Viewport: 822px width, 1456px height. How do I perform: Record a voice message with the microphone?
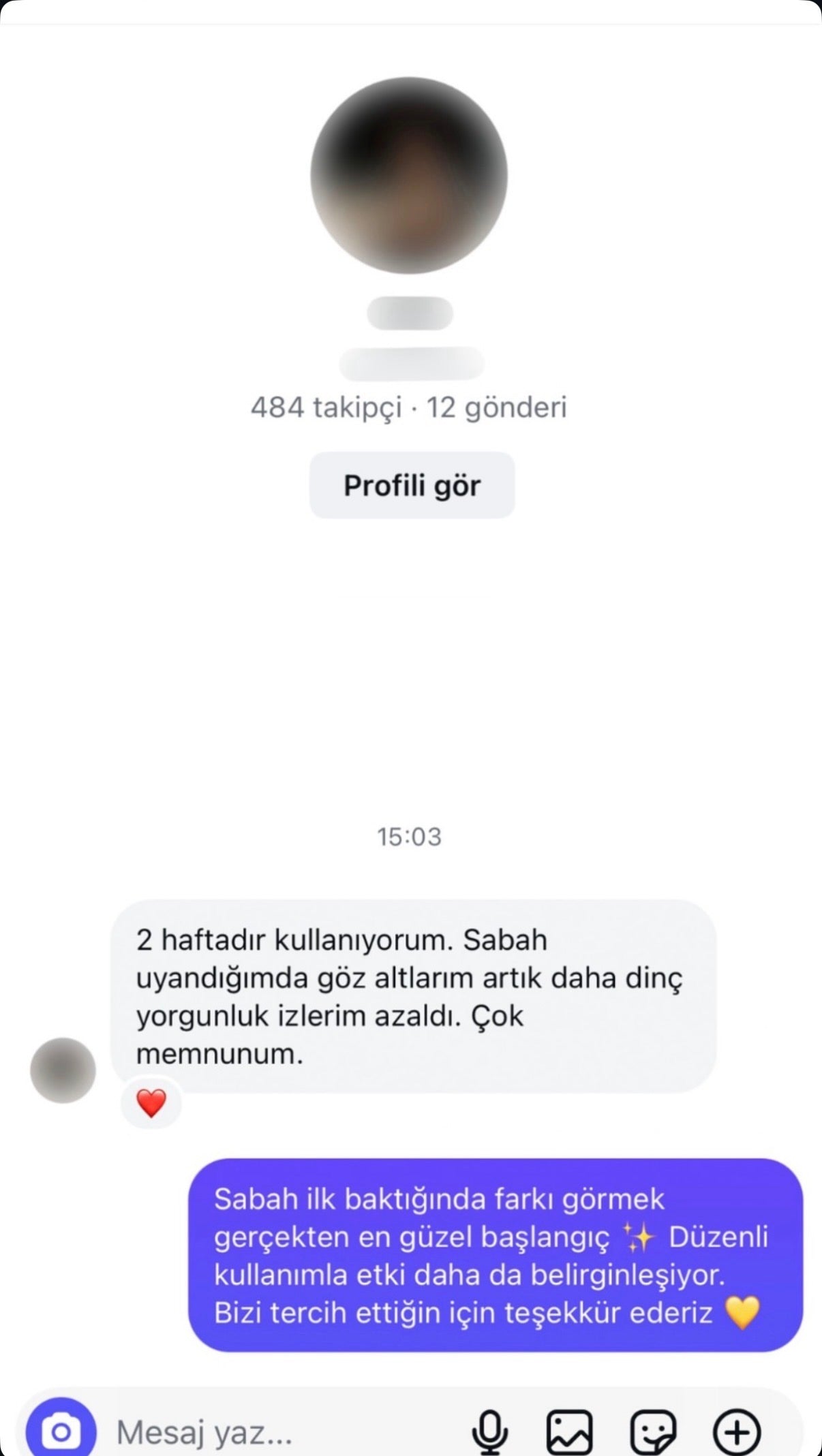click(489, 1431)
